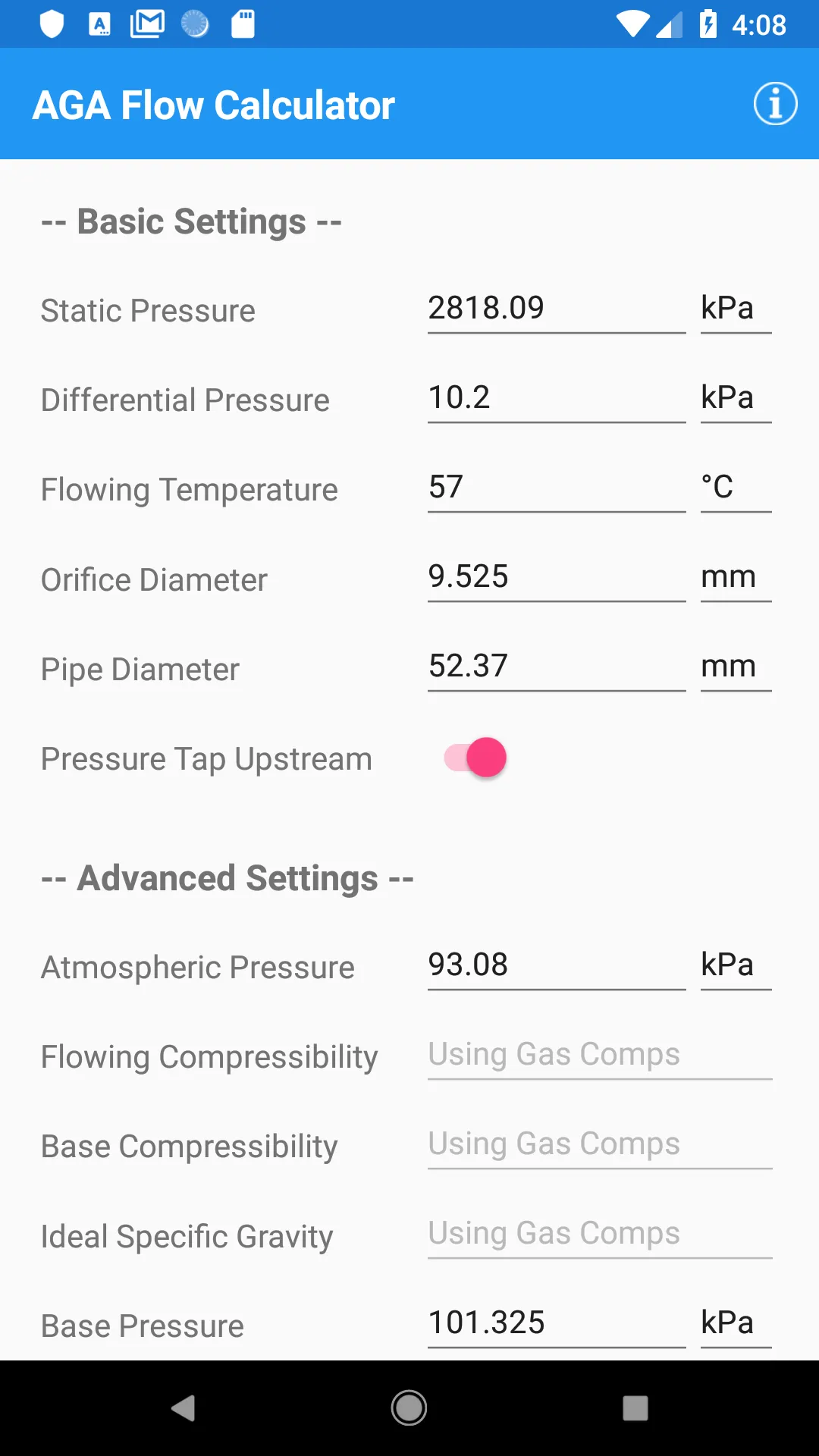Change the Base Pressure unit dropdown

coord(736,1324)
